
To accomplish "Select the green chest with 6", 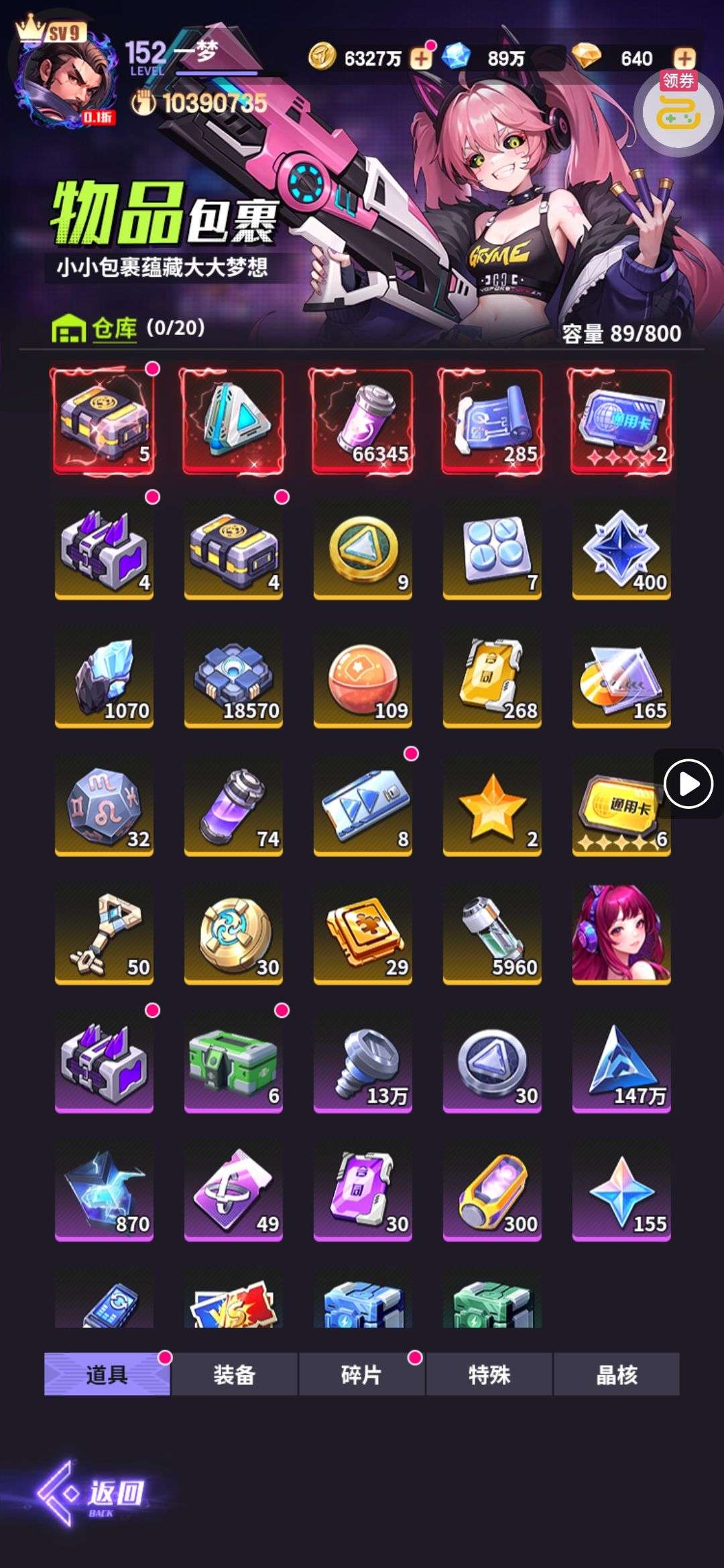I will click(x=233, y=1062).
